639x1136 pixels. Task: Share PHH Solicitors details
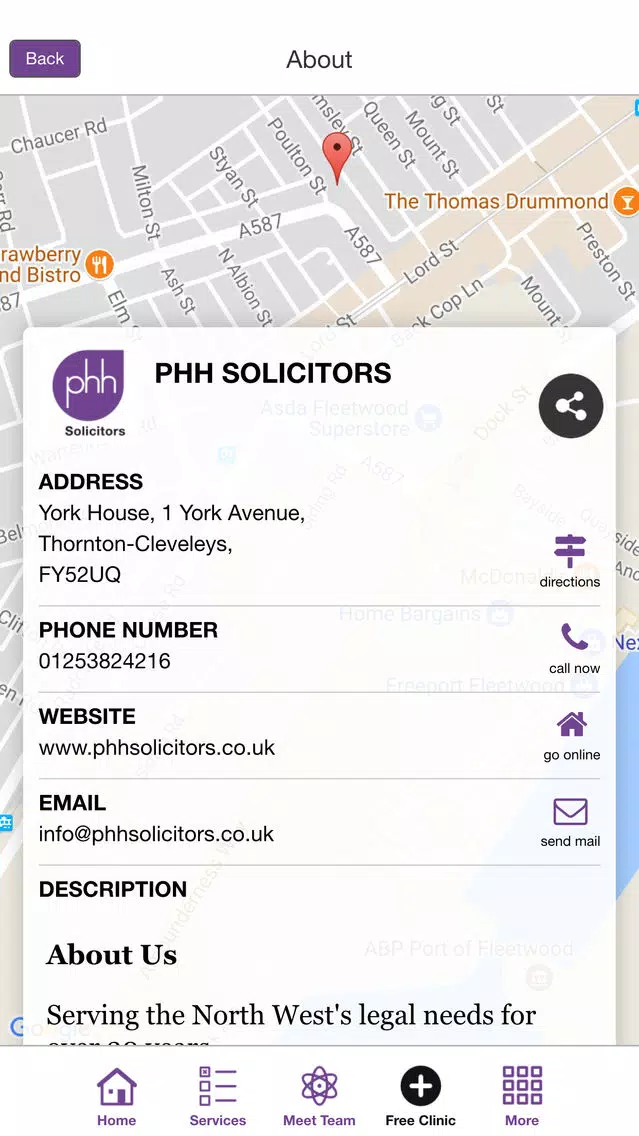coord(571,406)
